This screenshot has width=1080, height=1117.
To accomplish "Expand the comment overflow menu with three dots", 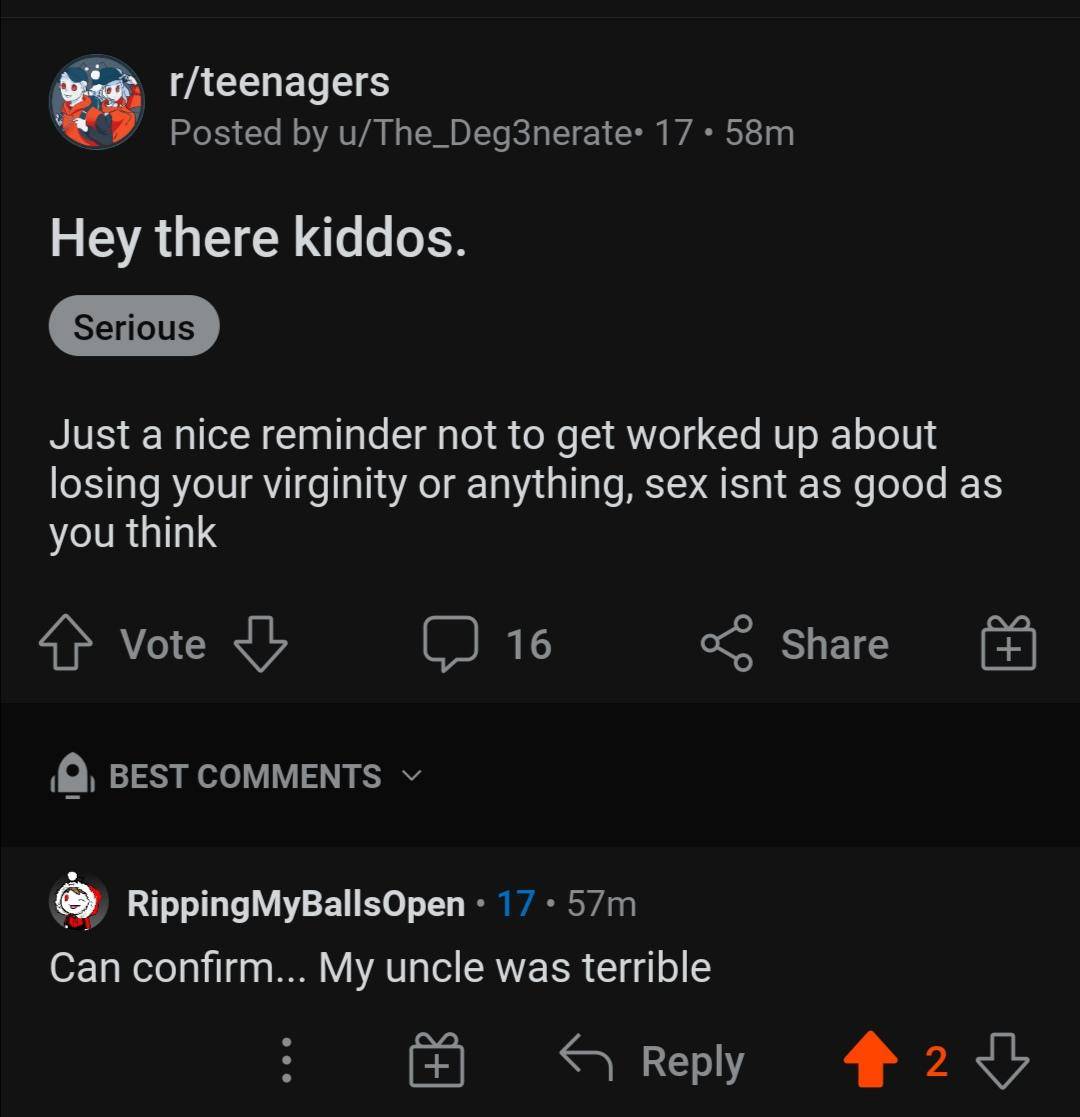I will click(286, 1059).
